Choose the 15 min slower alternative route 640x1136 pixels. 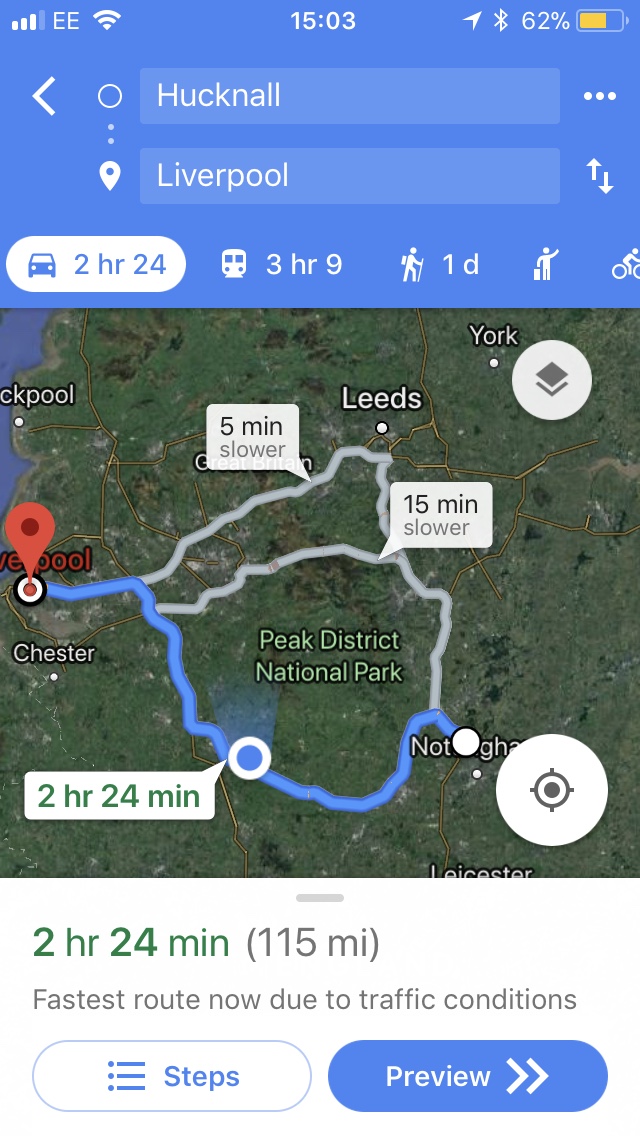click(440, 514)
